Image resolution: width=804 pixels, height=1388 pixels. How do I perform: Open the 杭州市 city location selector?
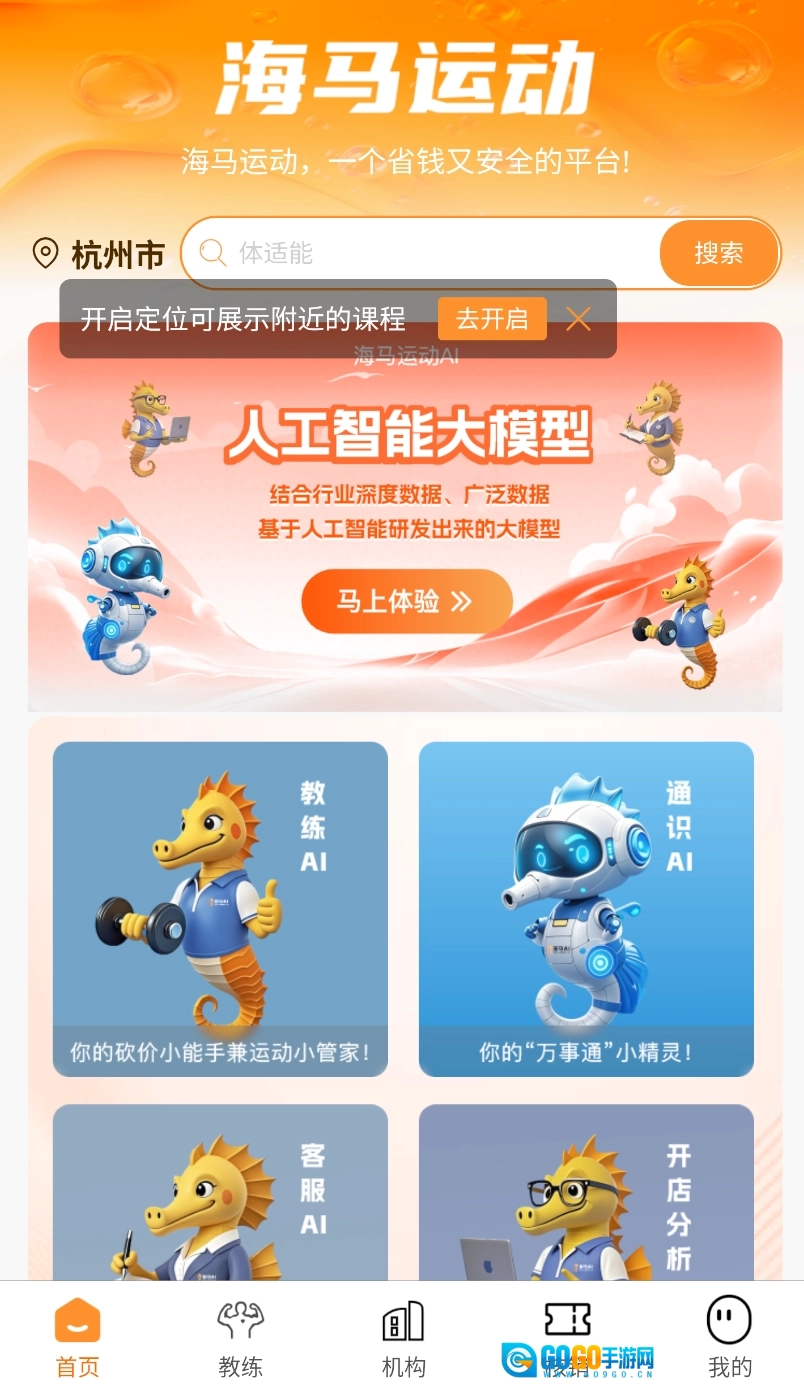pos(98,254)
